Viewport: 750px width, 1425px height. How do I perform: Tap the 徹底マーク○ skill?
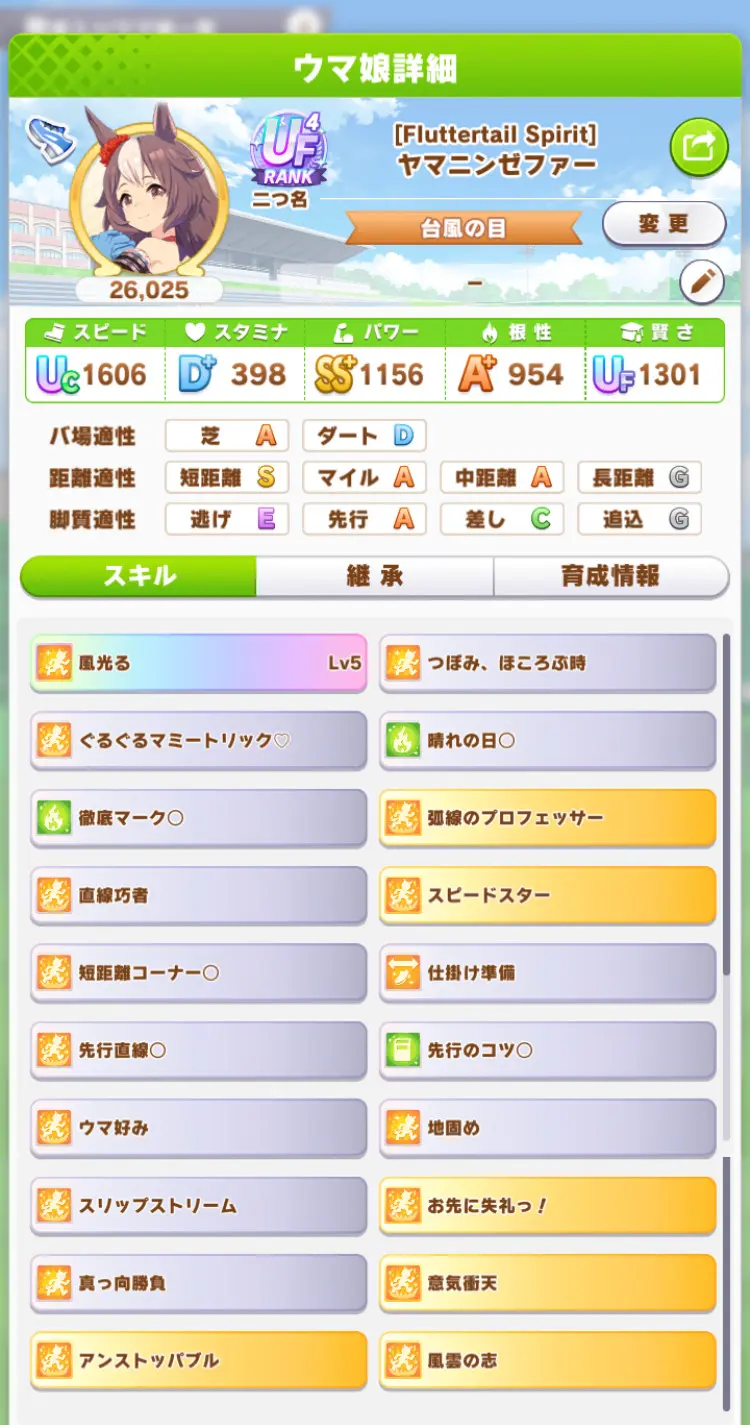198,818
